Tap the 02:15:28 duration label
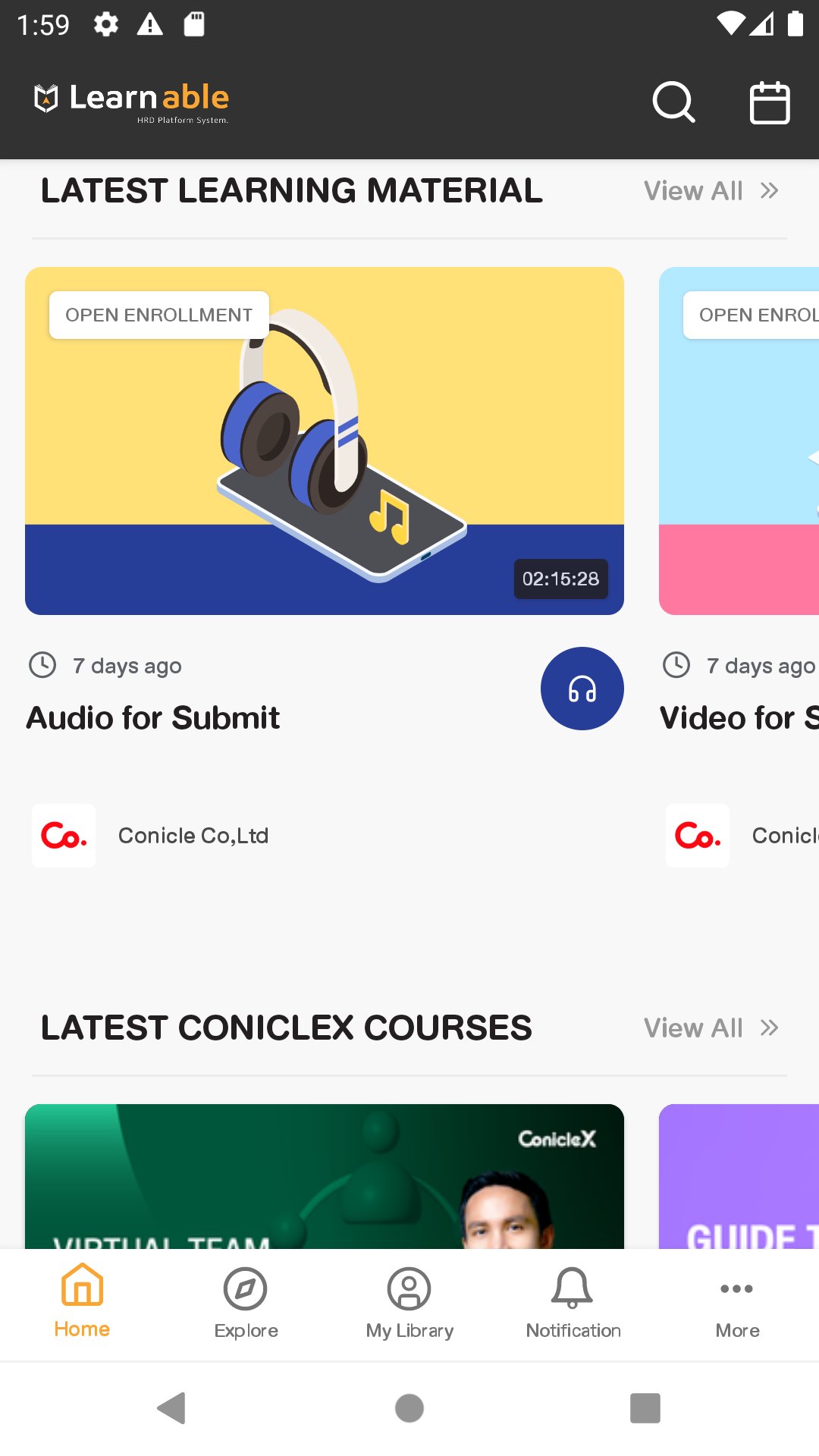This screenshot has width=819, height=1456. click(x=560, y=579)
